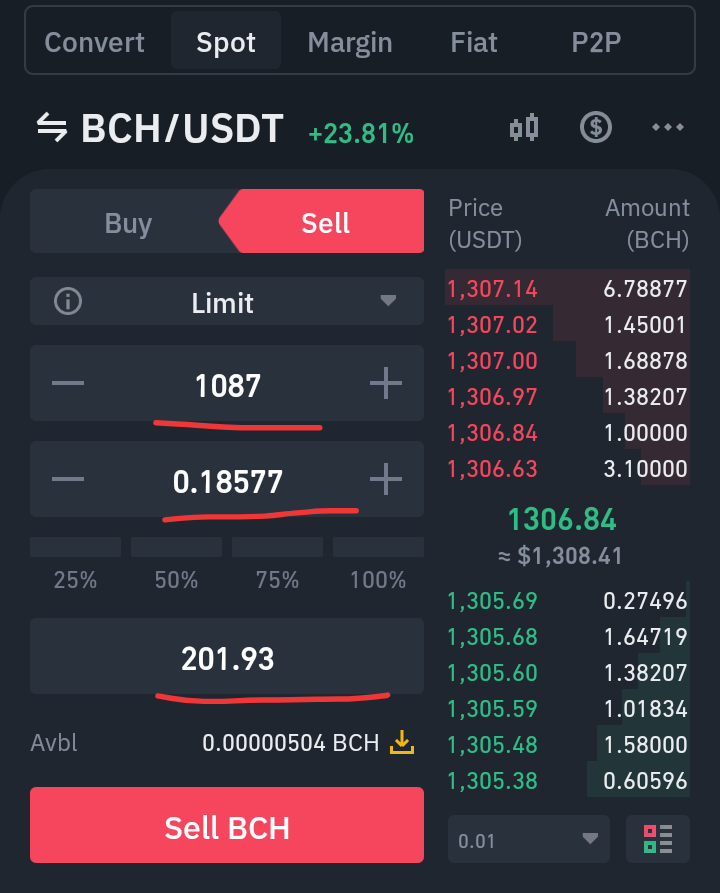Open the P2P tab
Image resolution: width=720 pixels, height=893 pixels.
pos(596,43)
